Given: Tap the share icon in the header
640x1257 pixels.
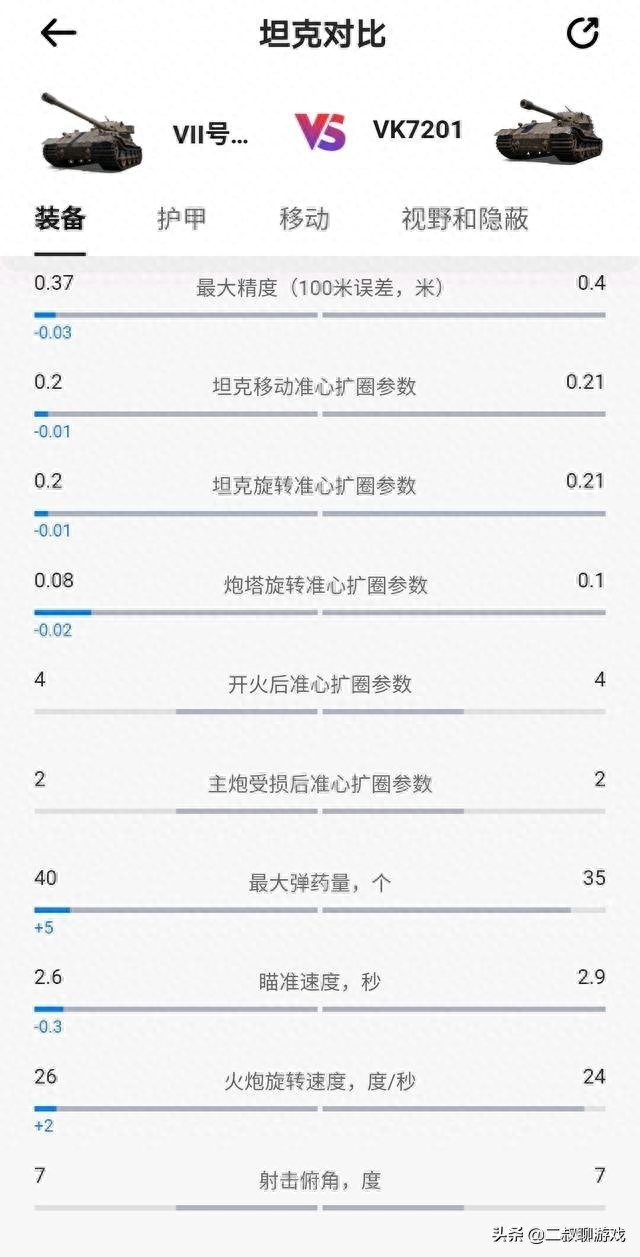Looking at the screenshot, I should click(582, 33).
